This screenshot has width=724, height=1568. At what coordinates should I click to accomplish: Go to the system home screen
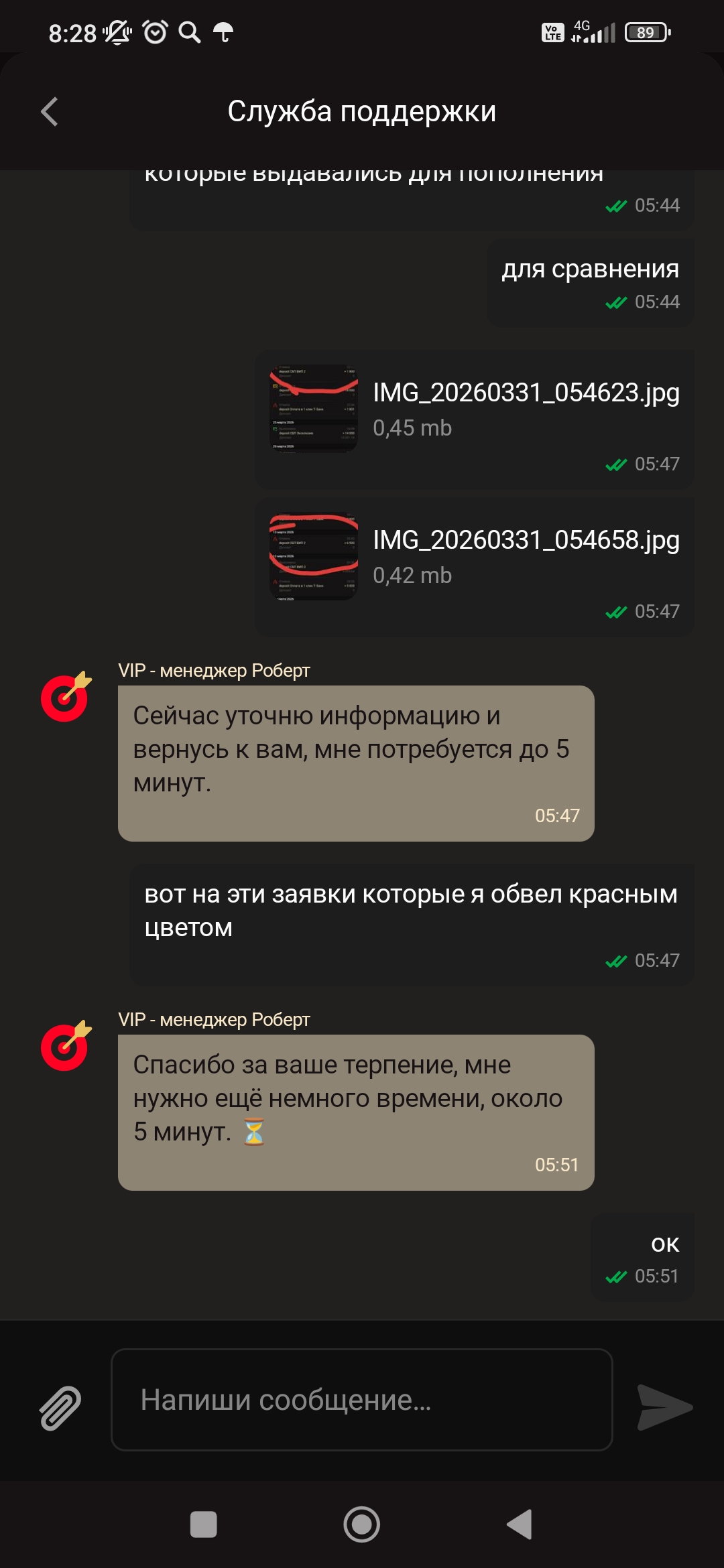coord(362,1524)
